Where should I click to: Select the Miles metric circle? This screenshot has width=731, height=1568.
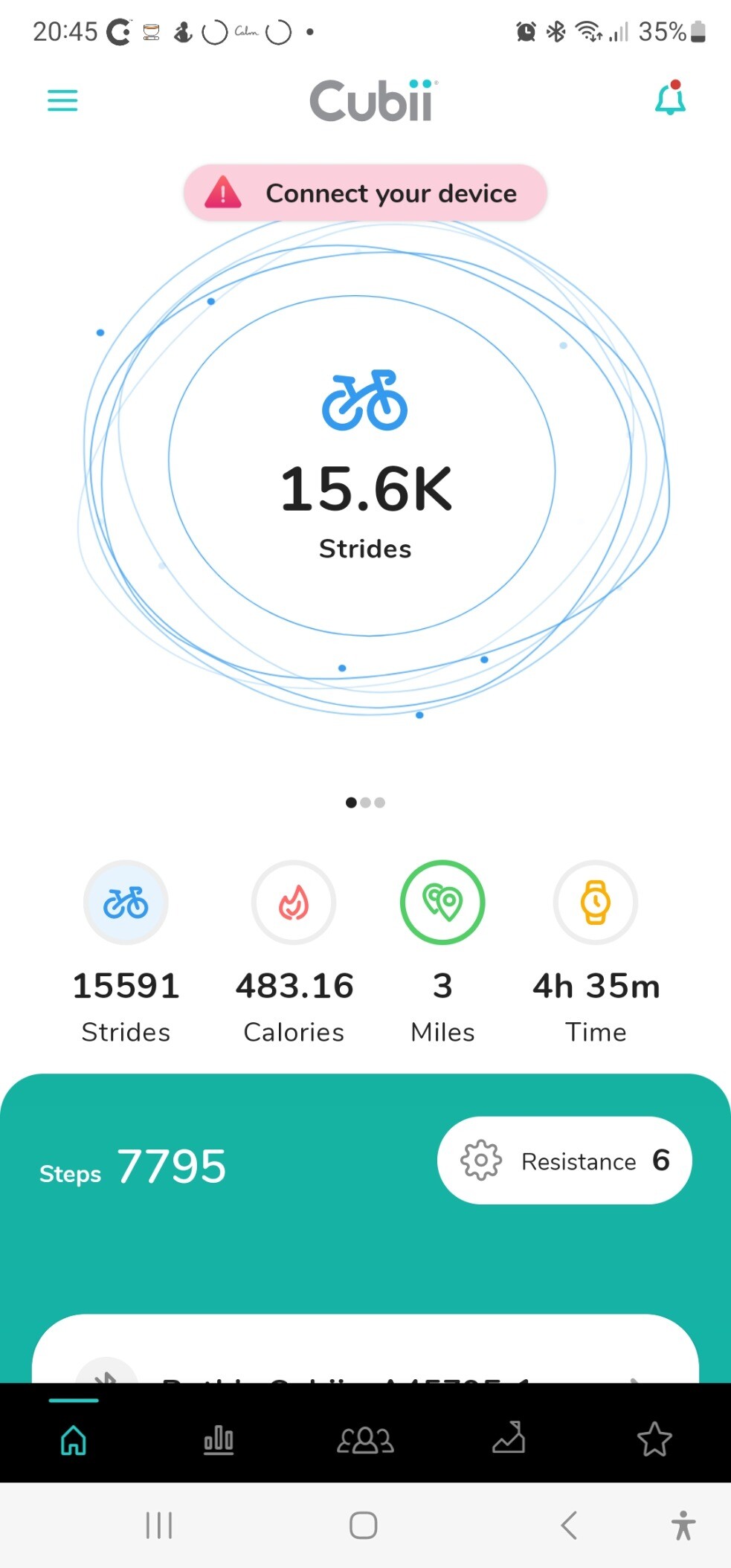click(442, 903)
